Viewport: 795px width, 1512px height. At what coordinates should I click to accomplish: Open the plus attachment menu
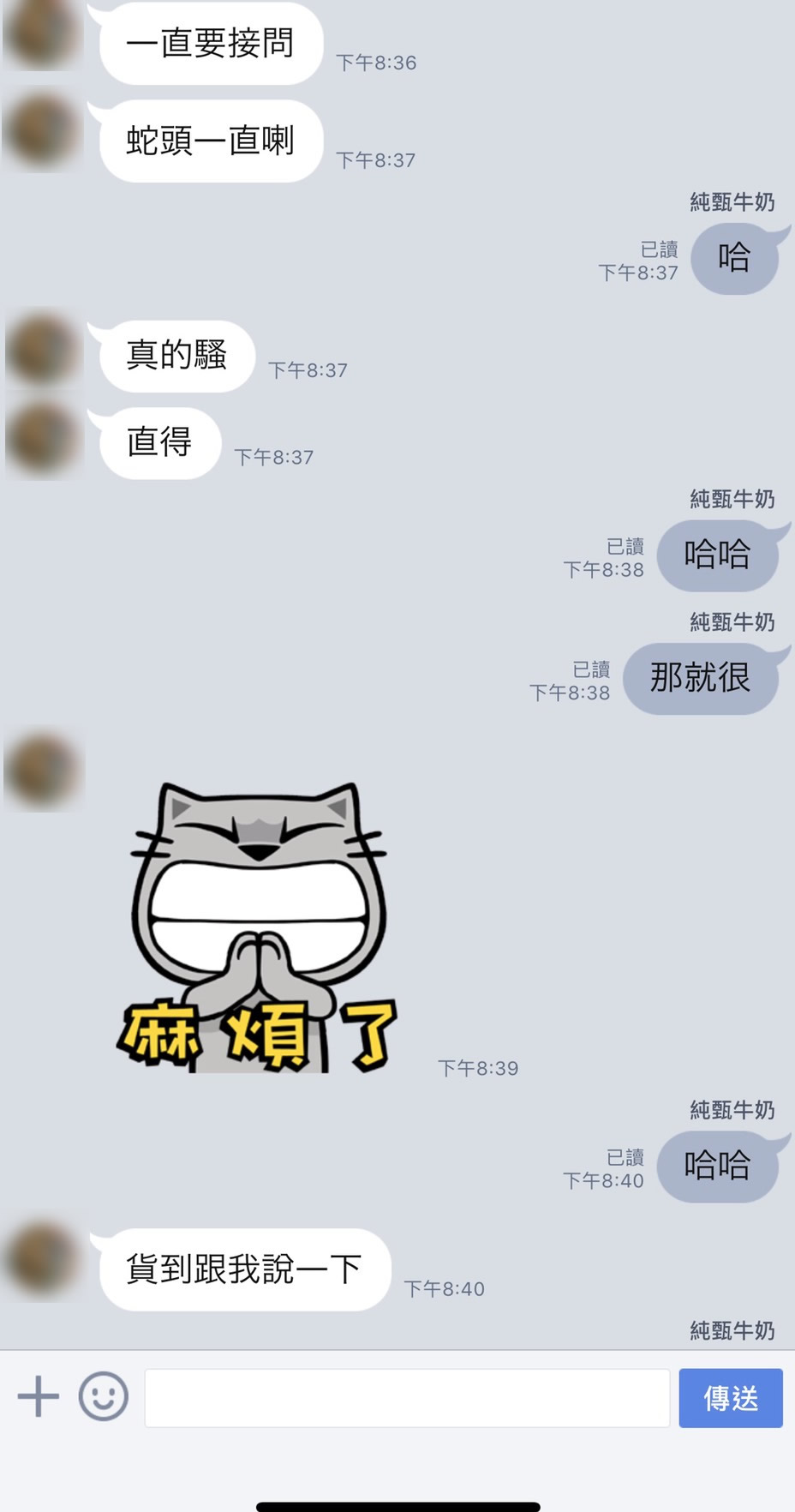click(x=39, y=1397)
